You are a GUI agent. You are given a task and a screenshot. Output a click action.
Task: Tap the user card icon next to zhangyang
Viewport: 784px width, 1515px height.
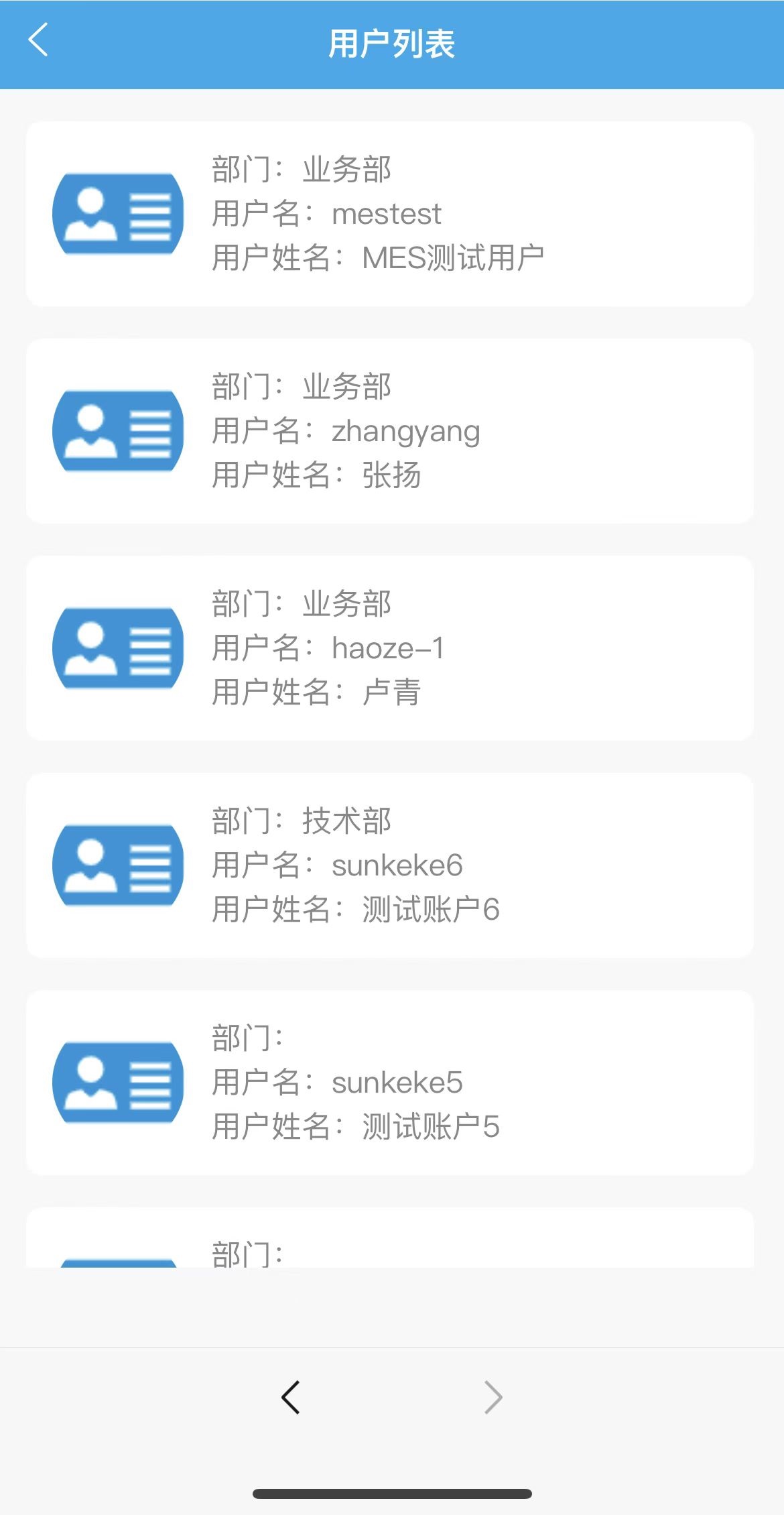[x=118, y=432]
